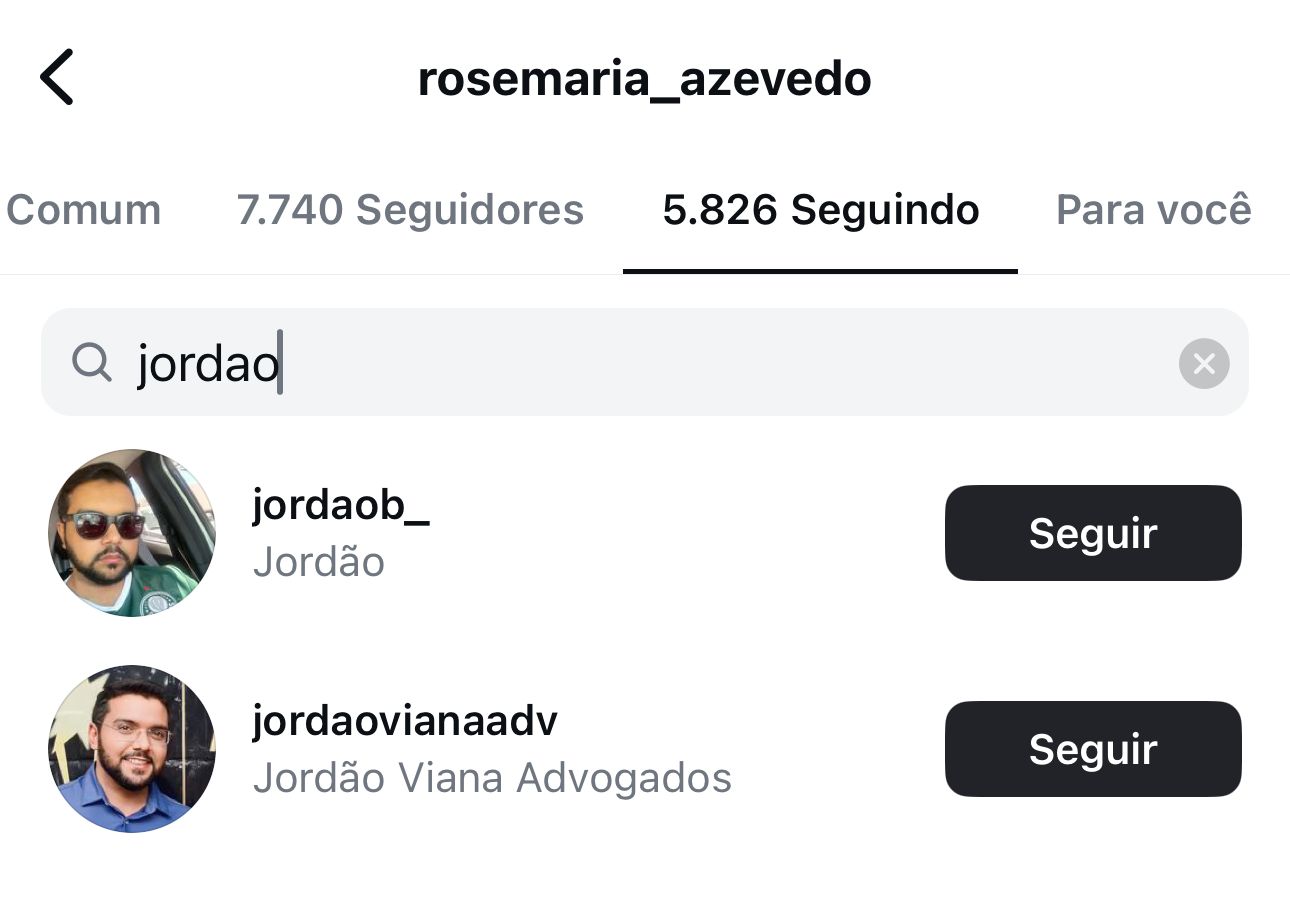
Task: Clear the search text with the X
Action: tap(1204, 363)
